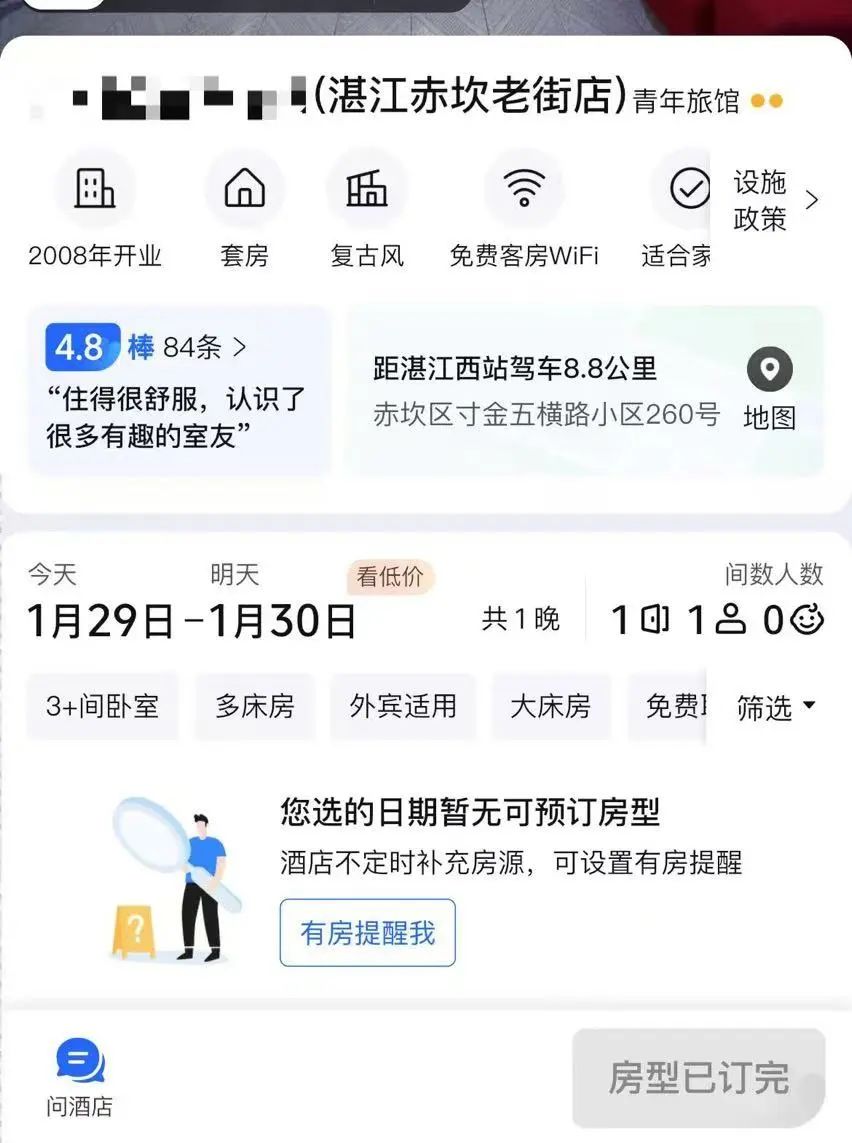Open 设施政策 details
852x1143 pixels.
point(775,201)
